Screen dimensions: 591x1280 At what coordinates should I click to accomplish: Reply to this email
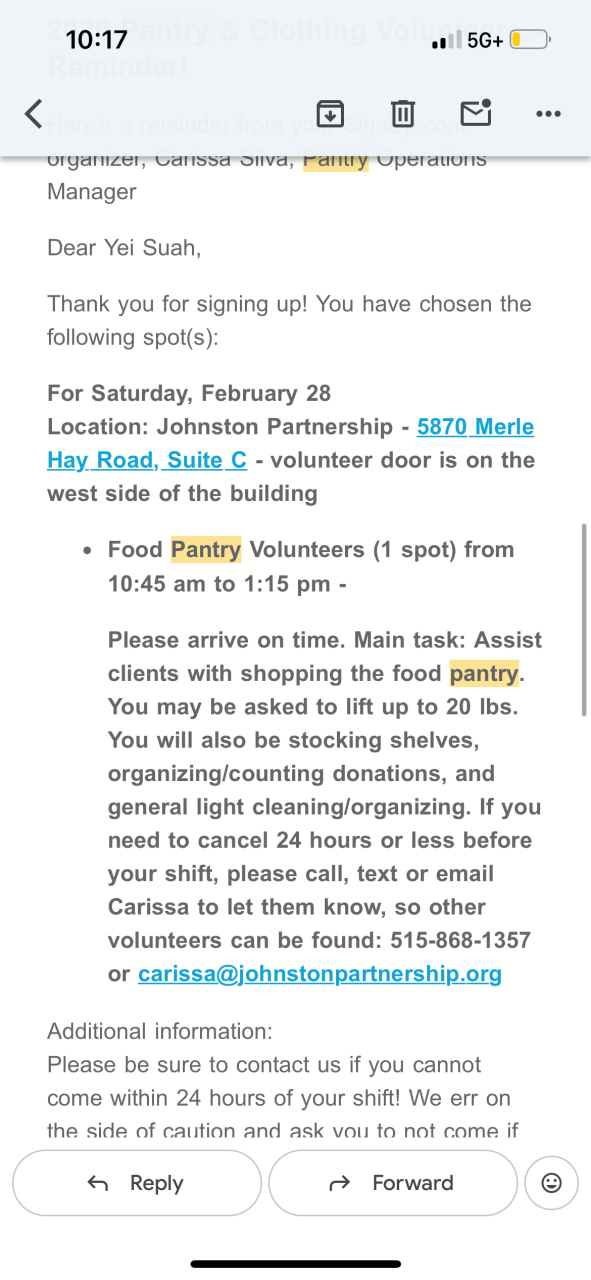[137, 1183]
